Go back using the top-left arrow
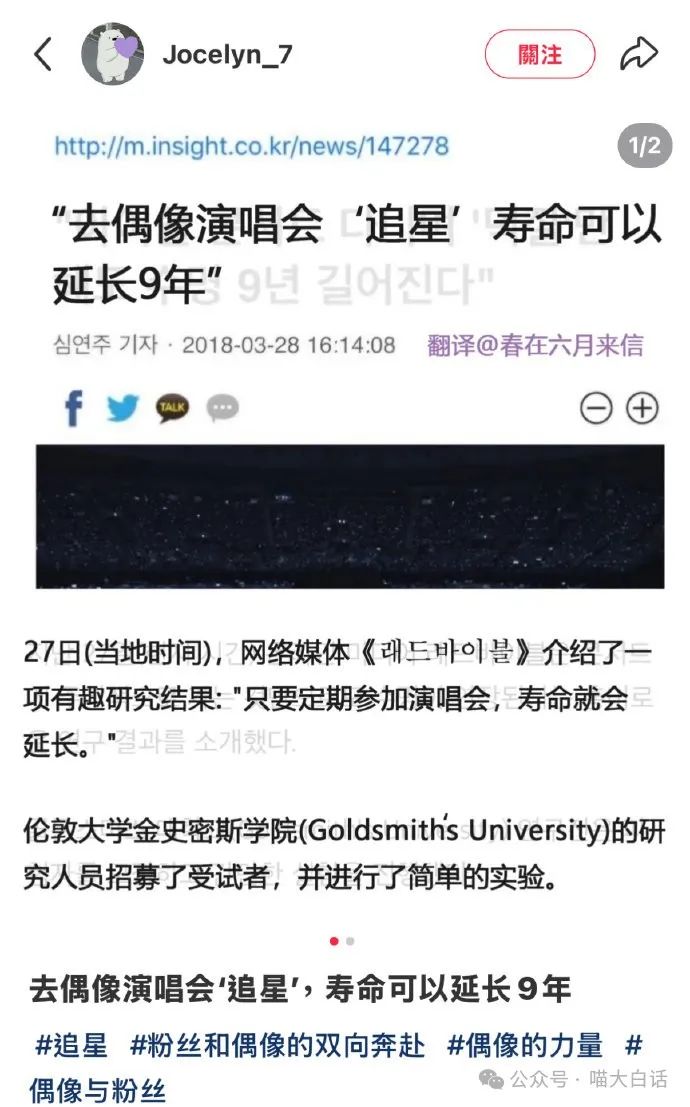This screenshot has width=690, height=1107. click(x=42, y=54)
